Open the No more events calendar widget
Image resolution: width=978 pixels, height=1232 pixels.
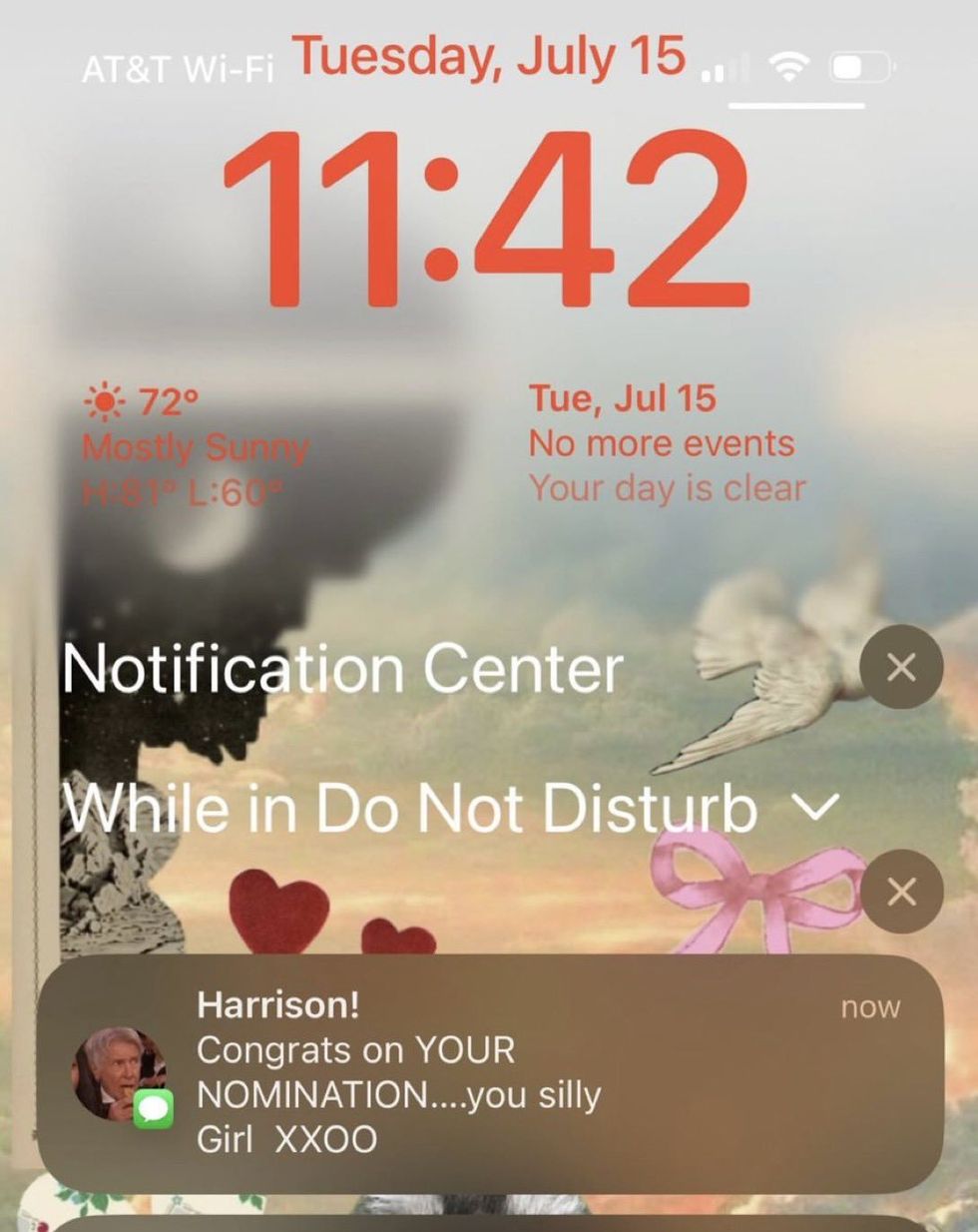pos(666,443)
